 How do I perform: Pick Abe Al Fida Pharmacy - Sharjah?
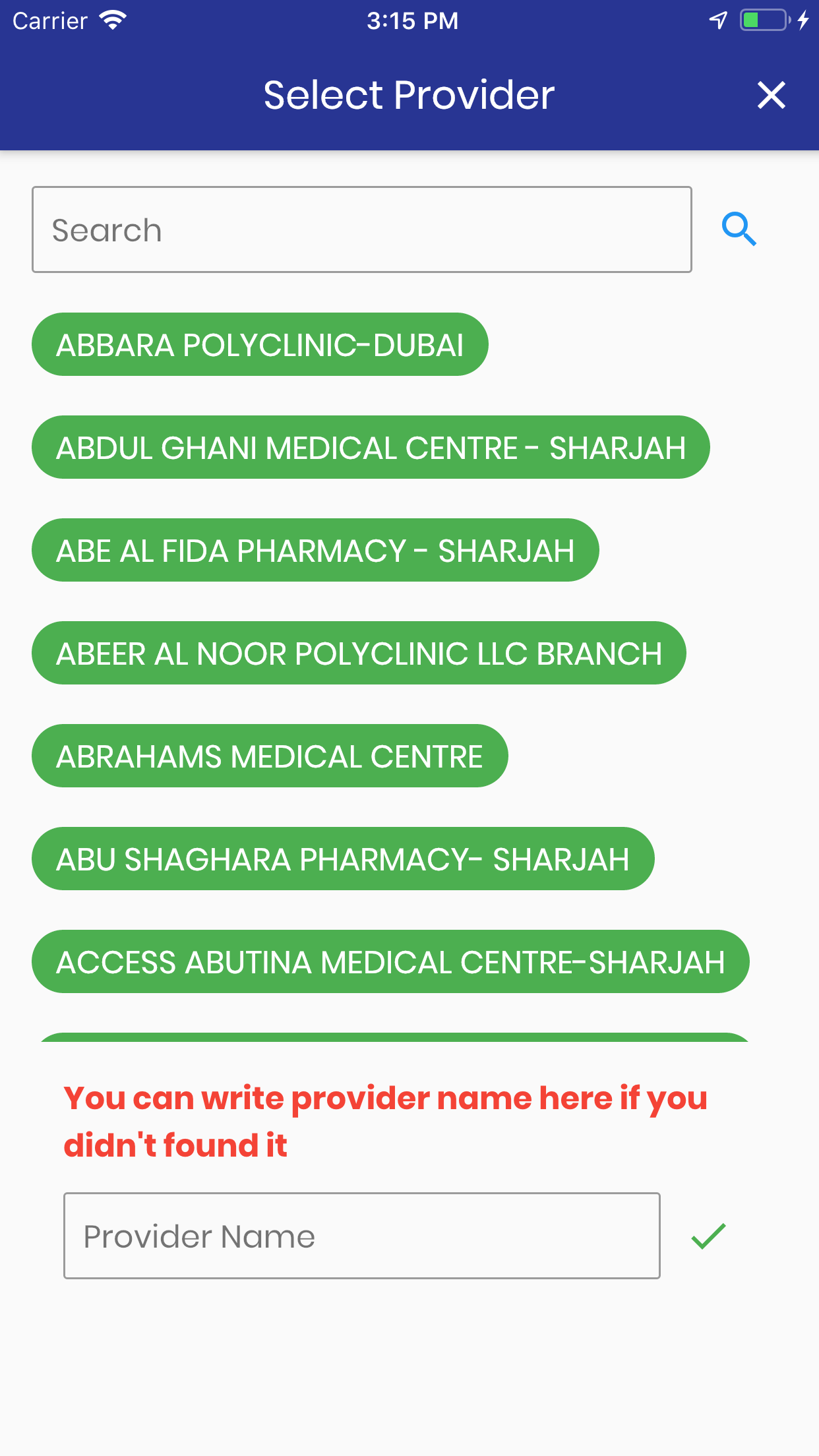(x=315, y=550)
